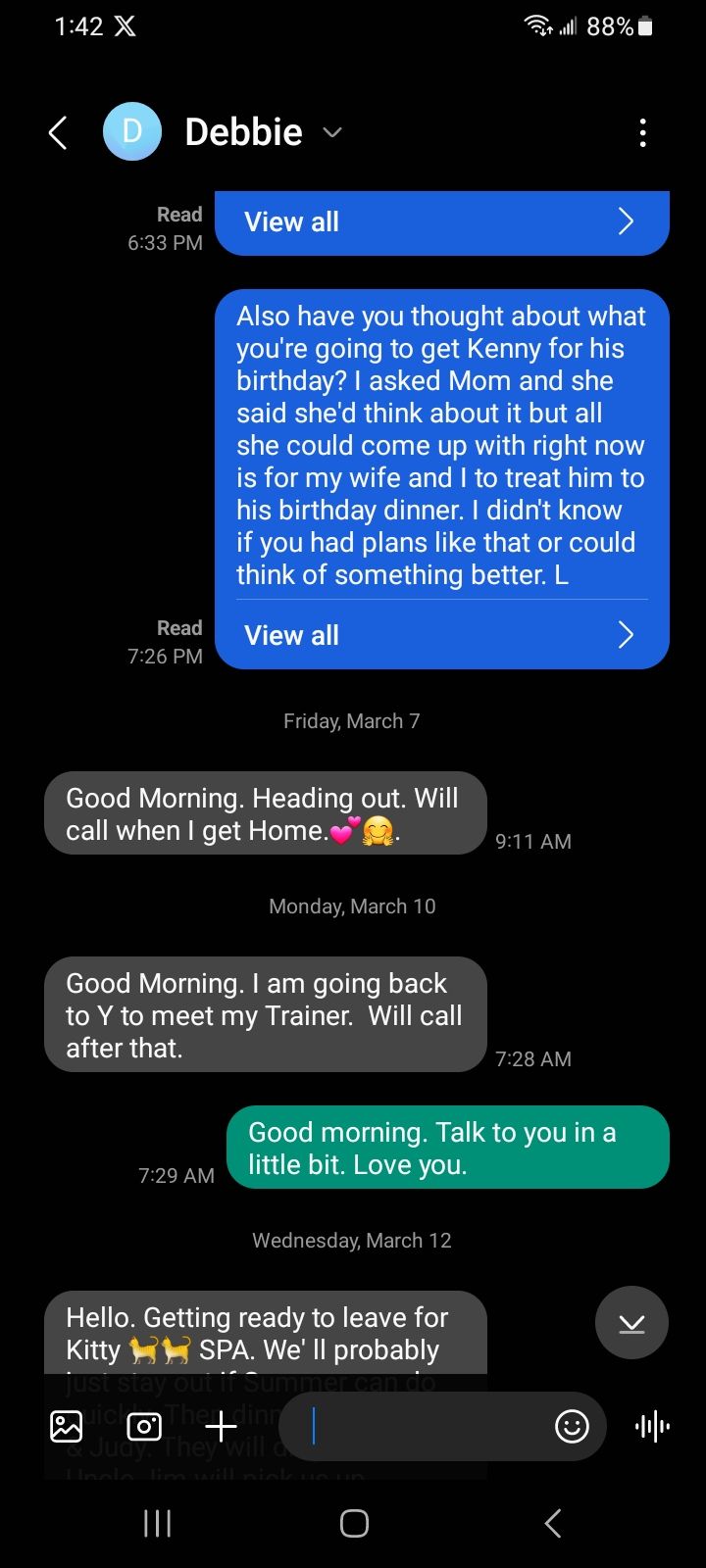The height and width of the screenshot is (1568, 706).
Task: Select the green Good morning reply bubble
Action: 448,1147
